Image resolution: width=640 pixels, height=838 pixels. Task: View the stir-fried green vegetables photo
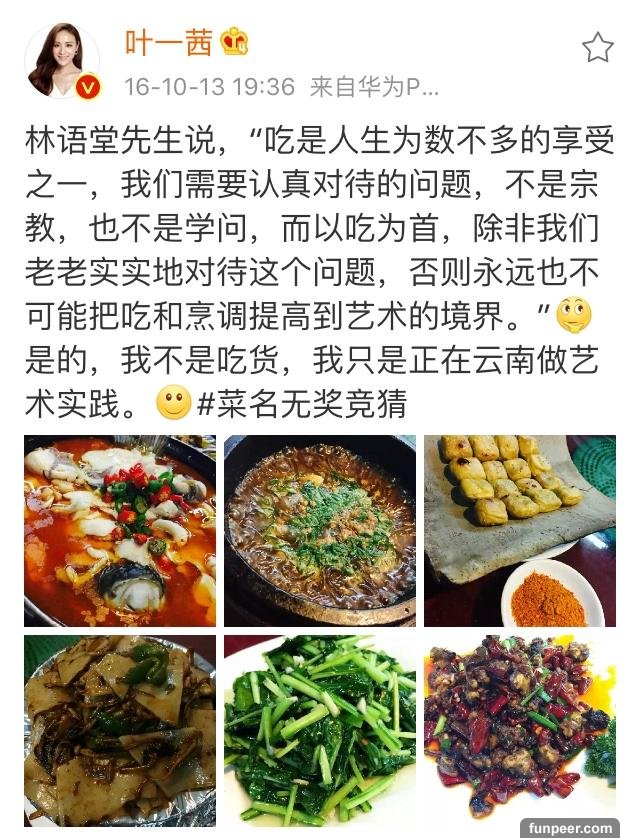[320, 730]
